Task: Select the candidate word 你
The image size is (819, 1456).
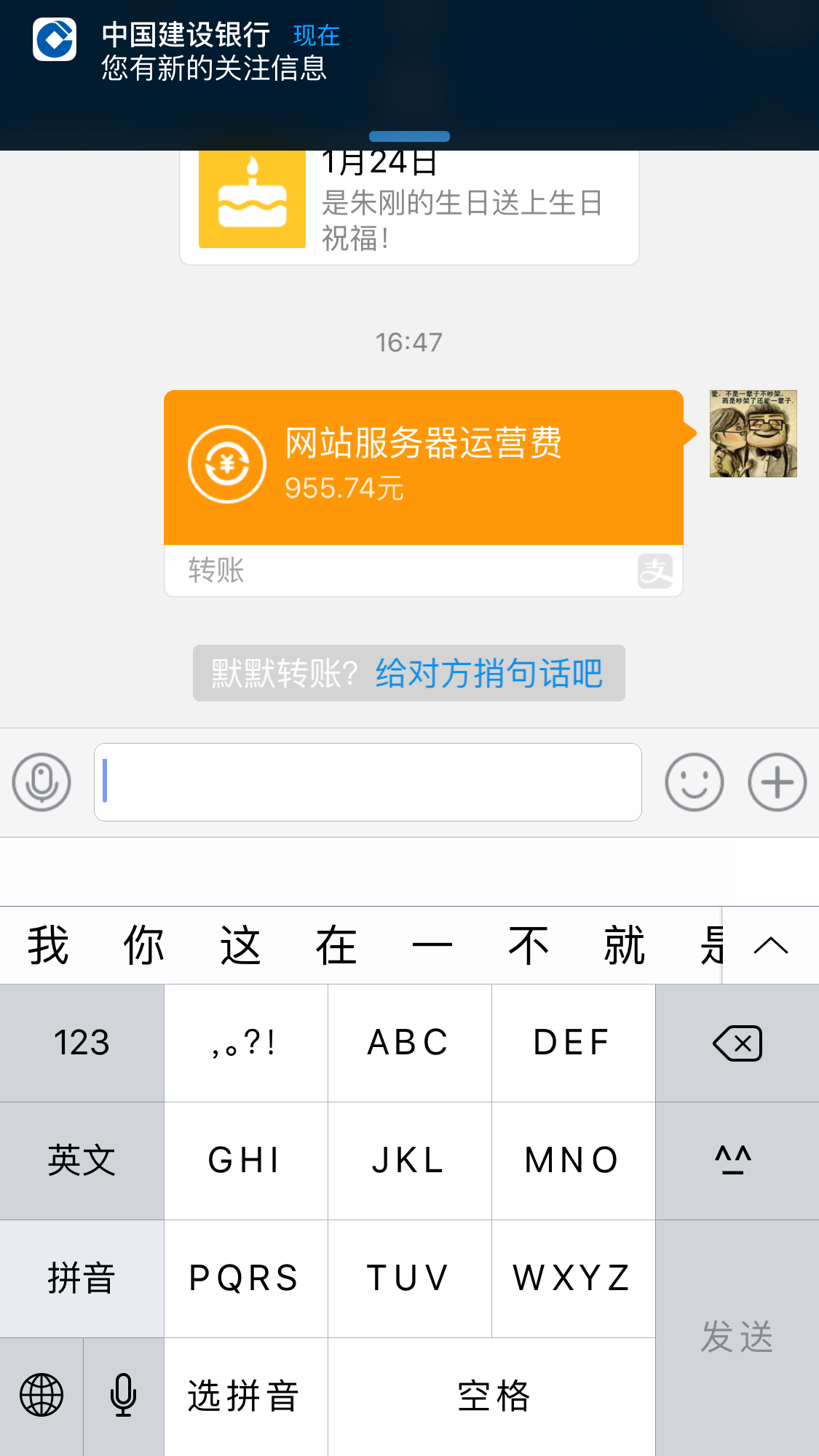Action: (x=143, y=946)
